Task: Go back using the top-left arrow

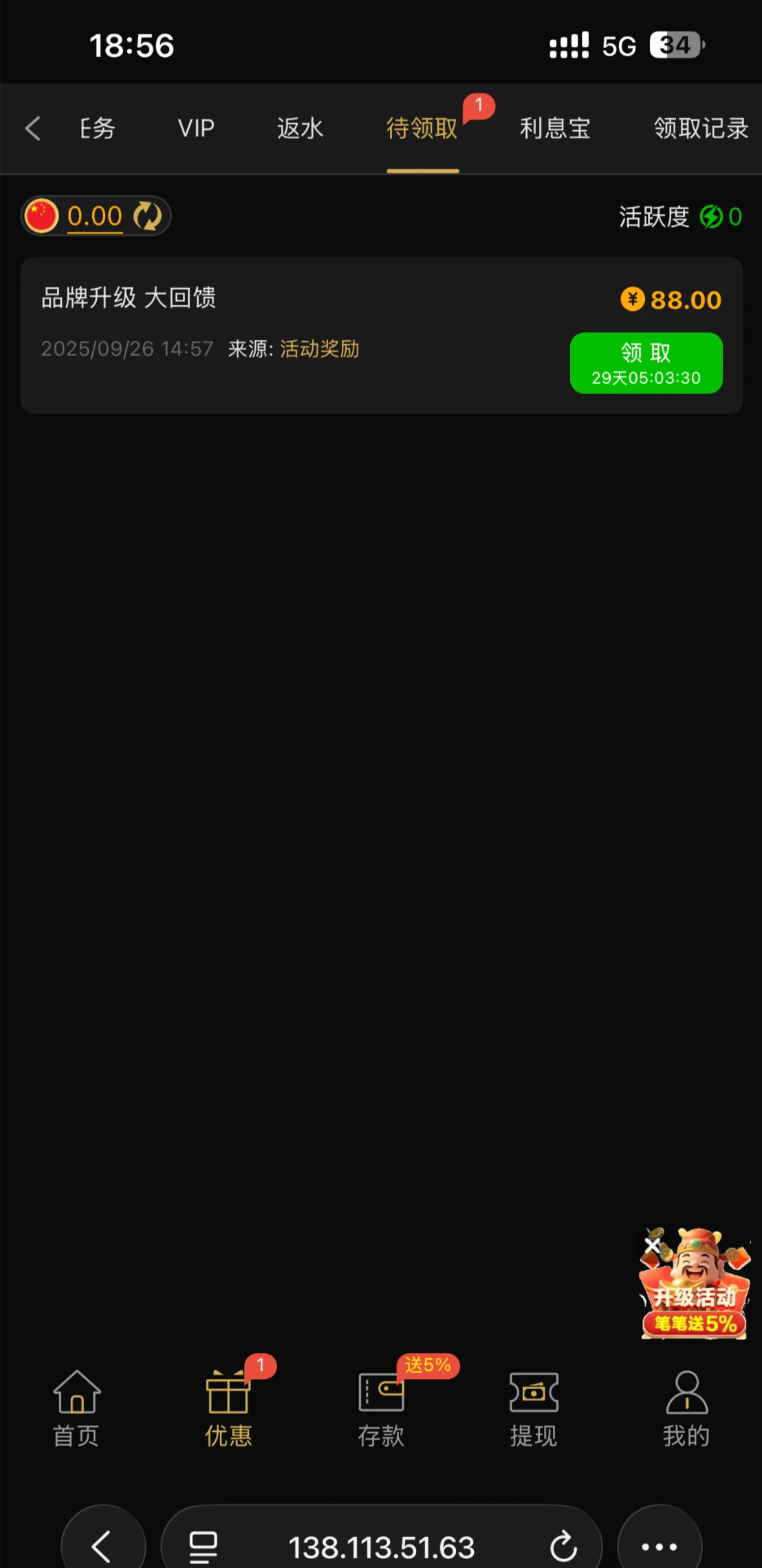Action: click(32, 129)
